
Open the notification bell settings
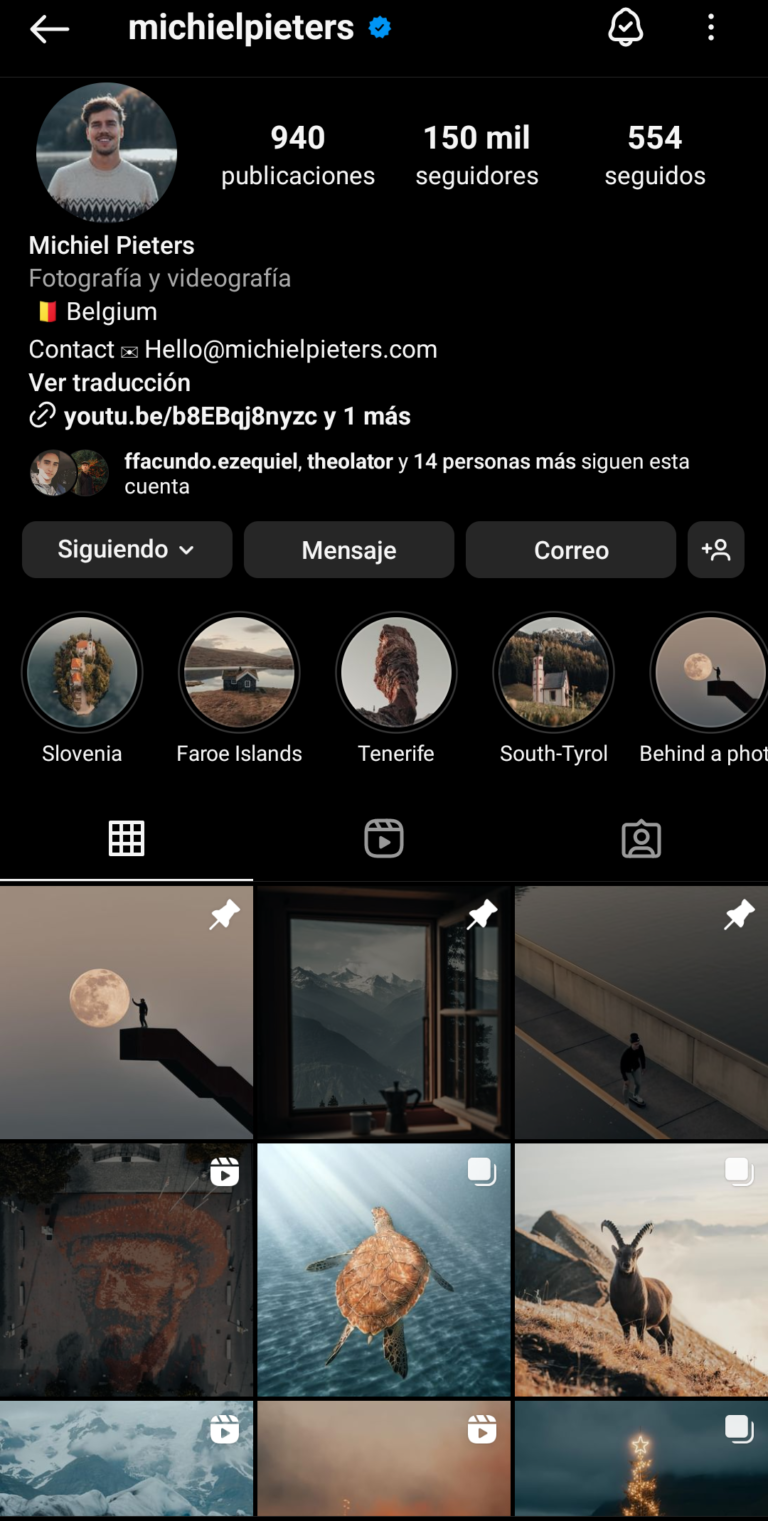(x=625, y=28)
